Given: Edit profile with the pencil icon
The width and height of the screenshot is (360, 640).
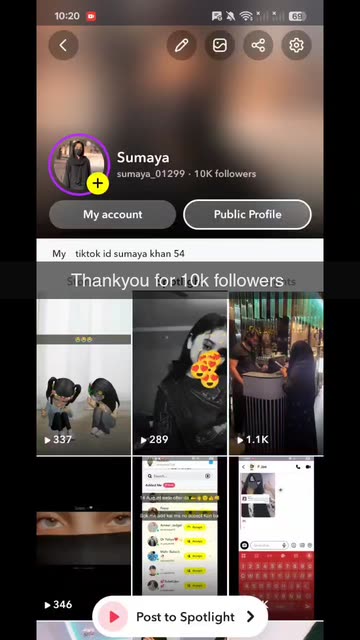Looking at the screenshot, I should pyautogui.click(x=181, y=45).
